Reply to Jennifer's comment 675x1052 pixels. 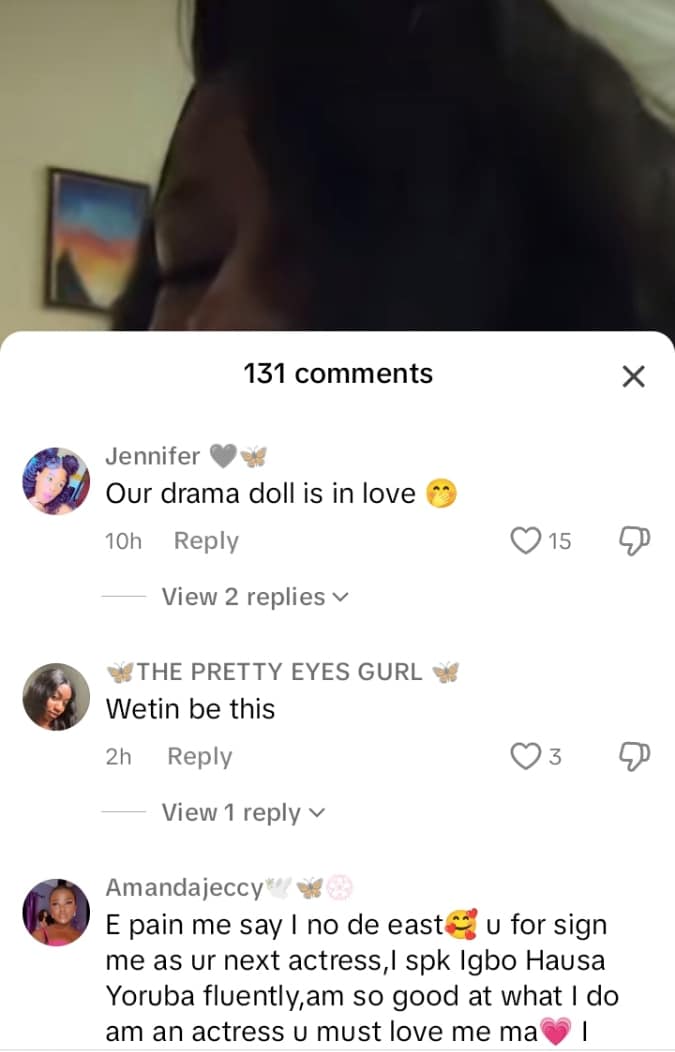[x=206, y=541]
